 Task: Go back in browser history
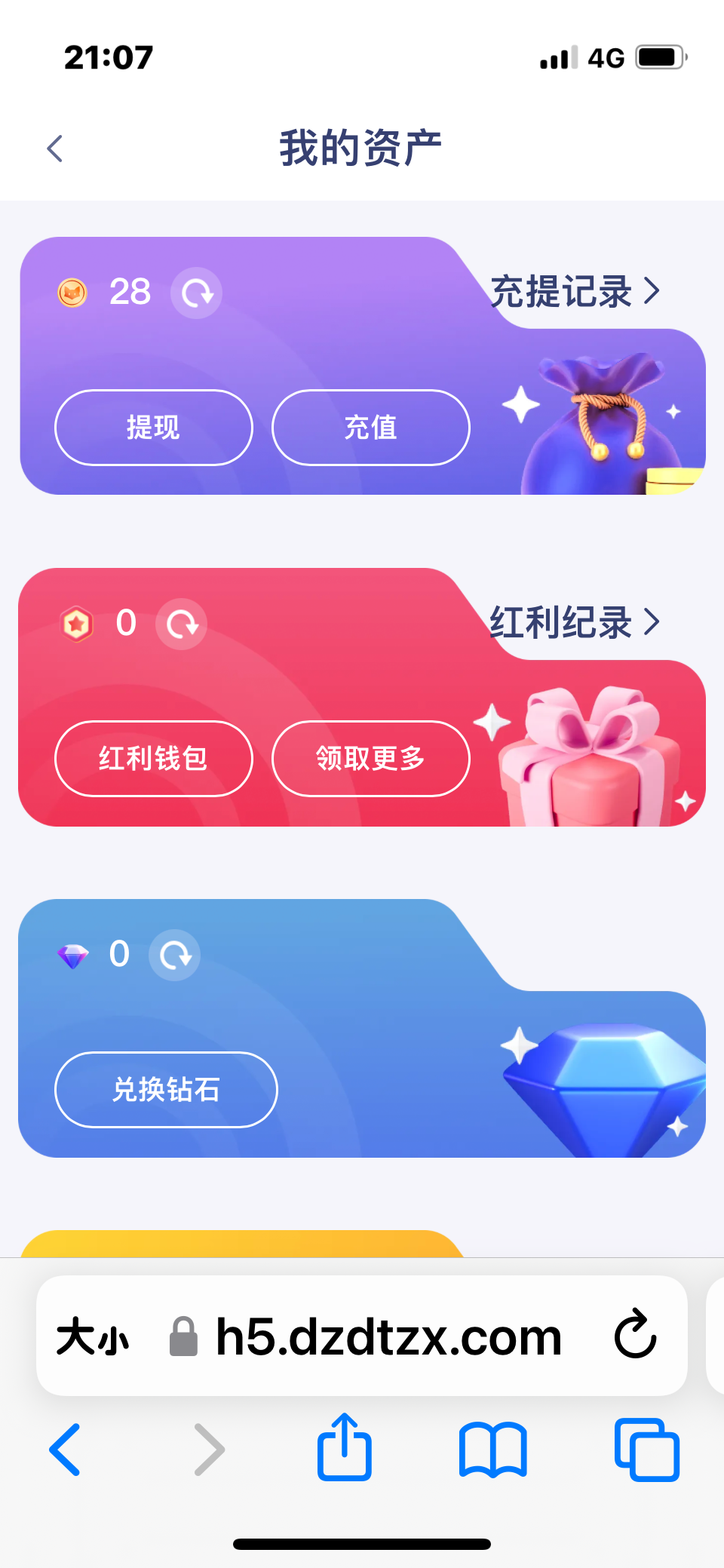point(65,1450)
